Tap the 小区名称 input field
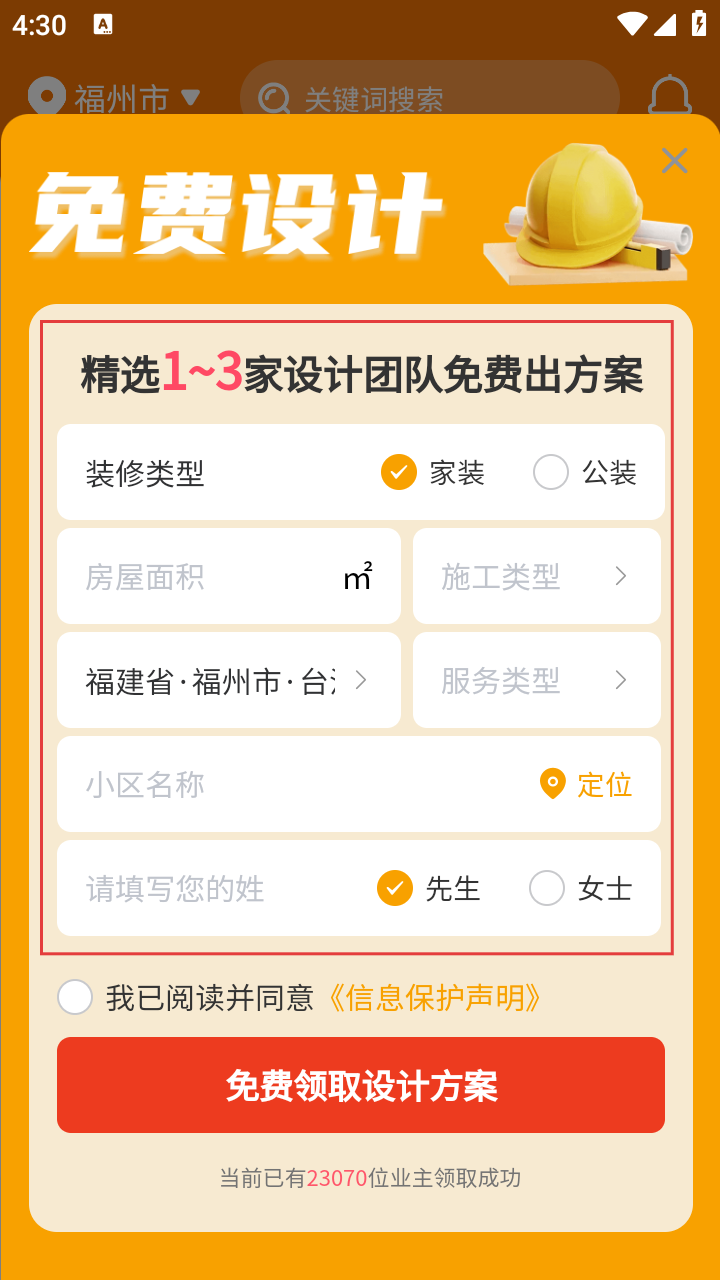The height and width of the screenshot is (1280, 720). click(290, 785)
